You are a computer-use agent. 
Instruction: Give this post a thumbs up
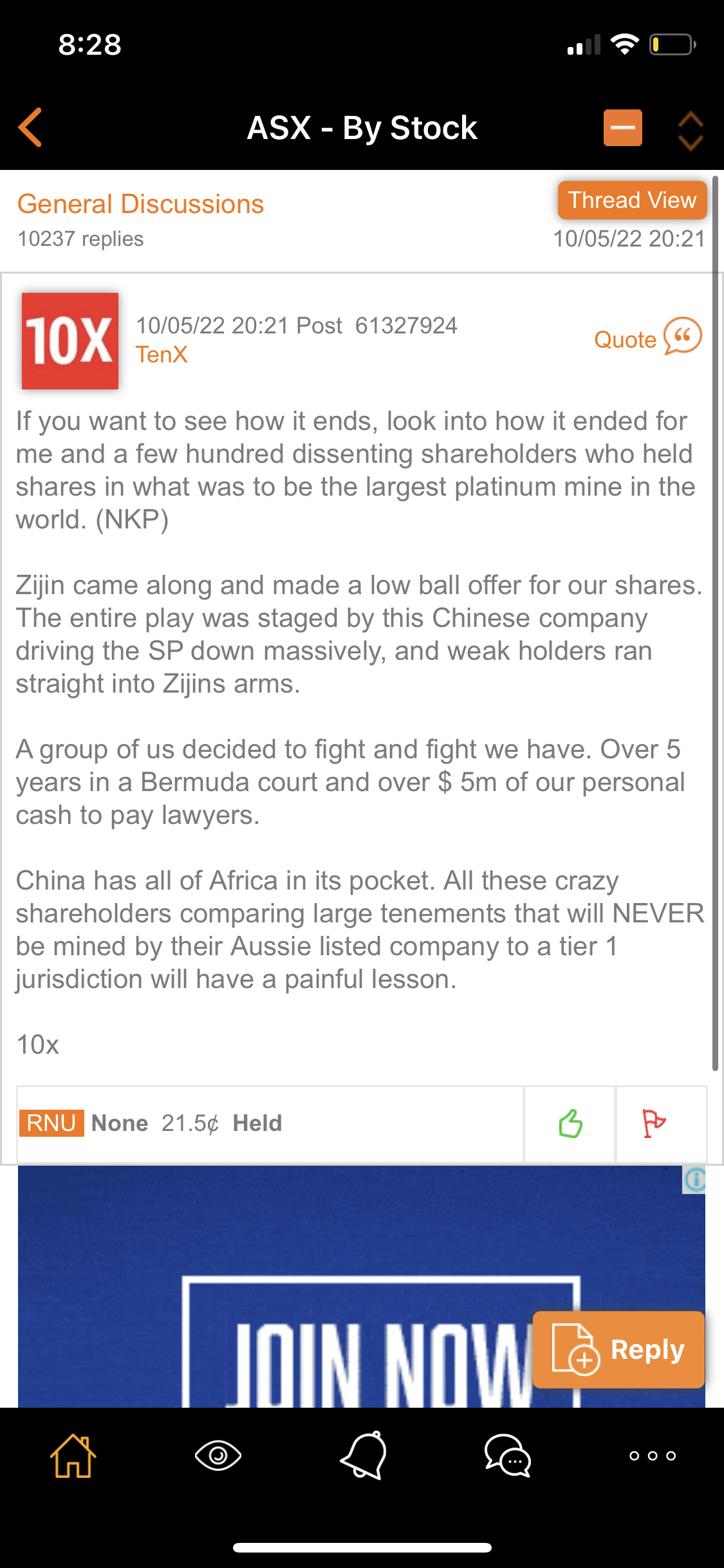570,1124
